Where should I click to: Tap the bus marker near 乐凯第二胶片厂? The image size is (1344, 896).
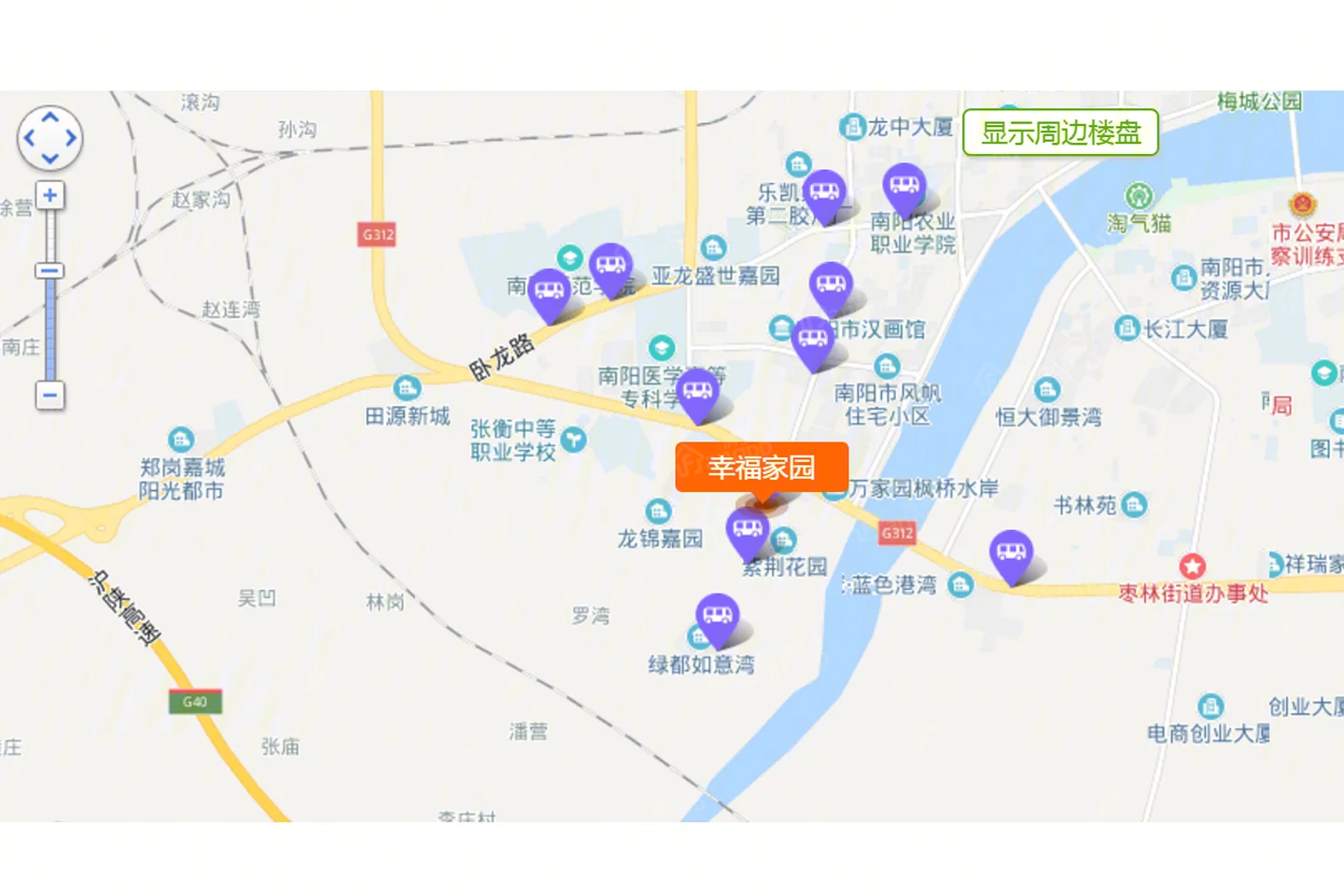(824, 193)
